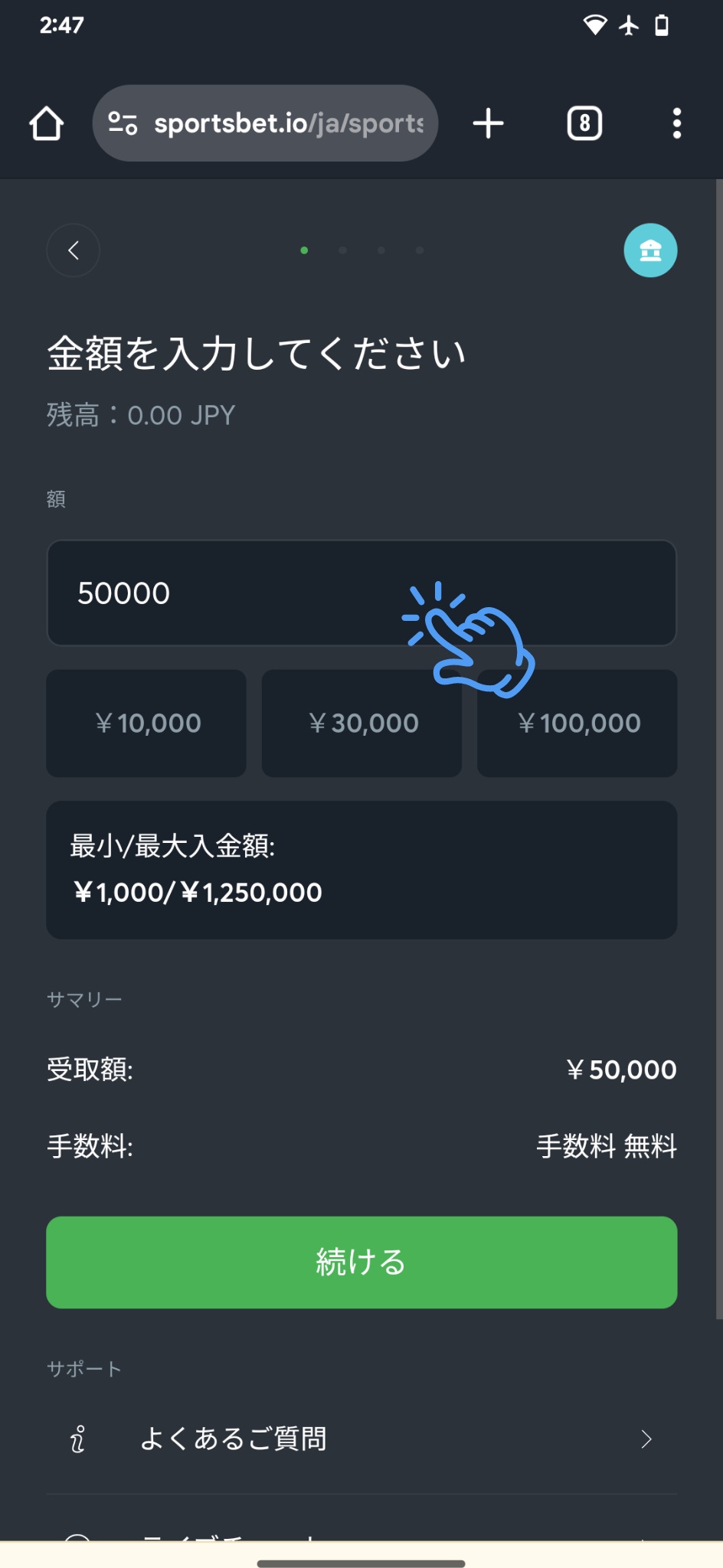This screenshot has height=1568, width=723.
Task: Select the ¥30,000 quick amount option
Action: [361, 723]
